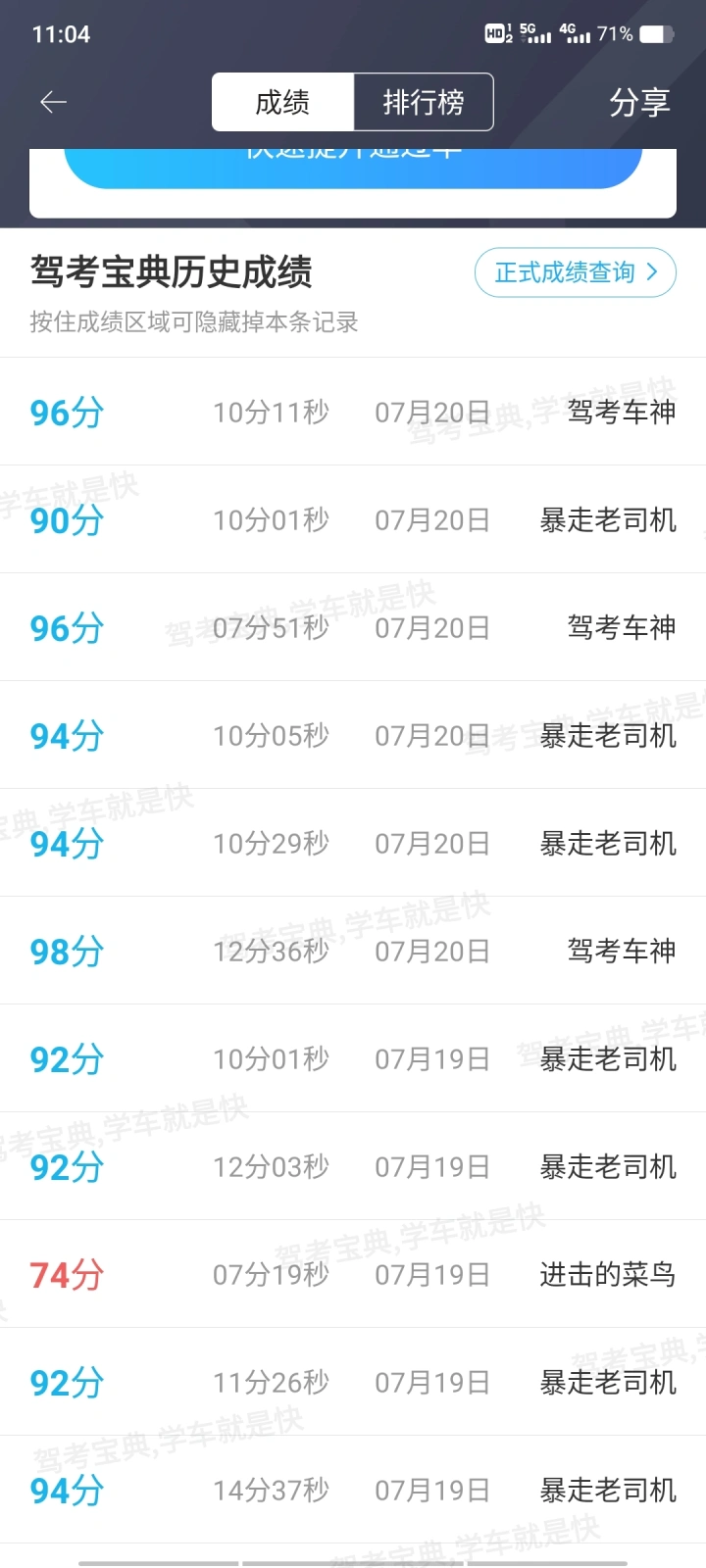This screenshot has width=706, height=1568.
Task: Open the 98分 record taking 12分36秒
Action: point(353,951)
